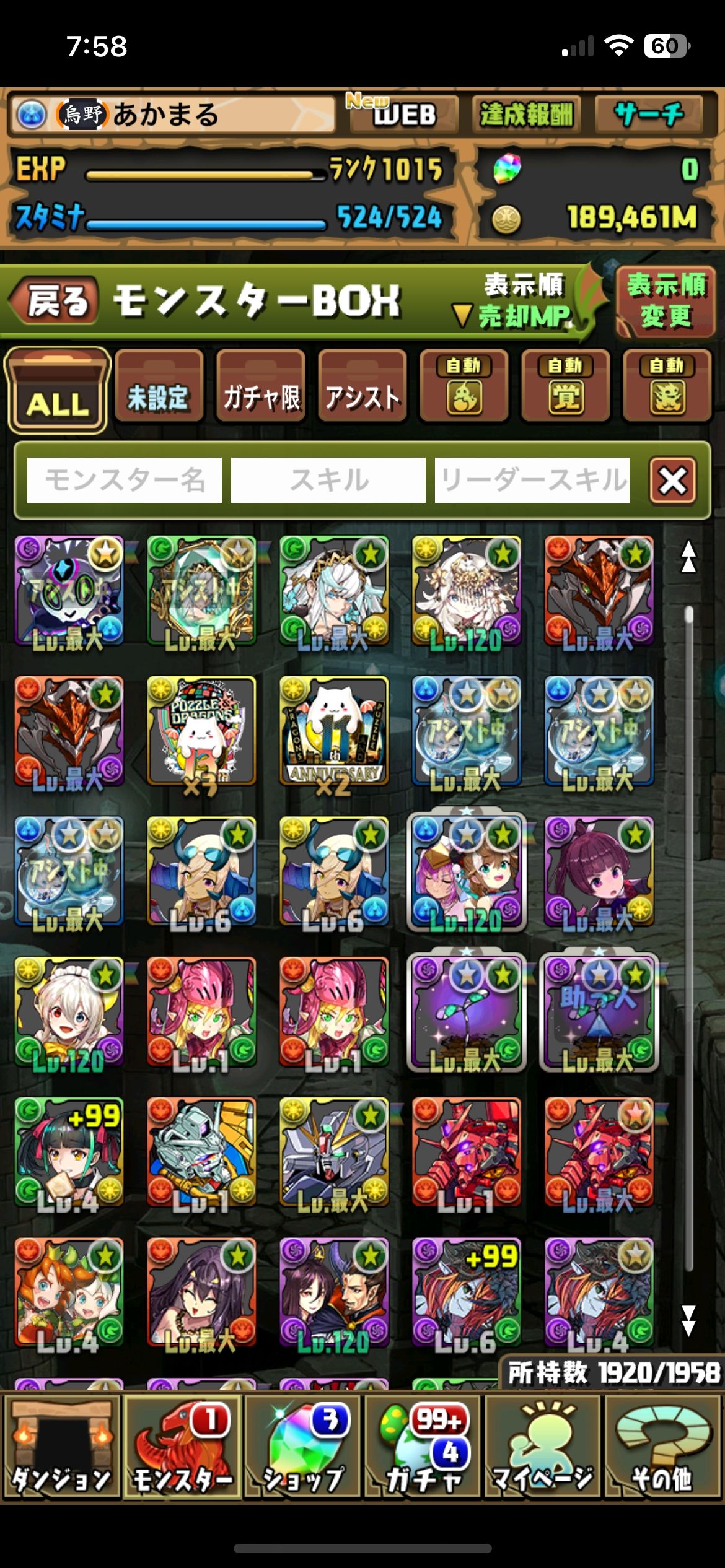Jump to top with the up arrow
The image size is (725, 1568).
point(688,557)
